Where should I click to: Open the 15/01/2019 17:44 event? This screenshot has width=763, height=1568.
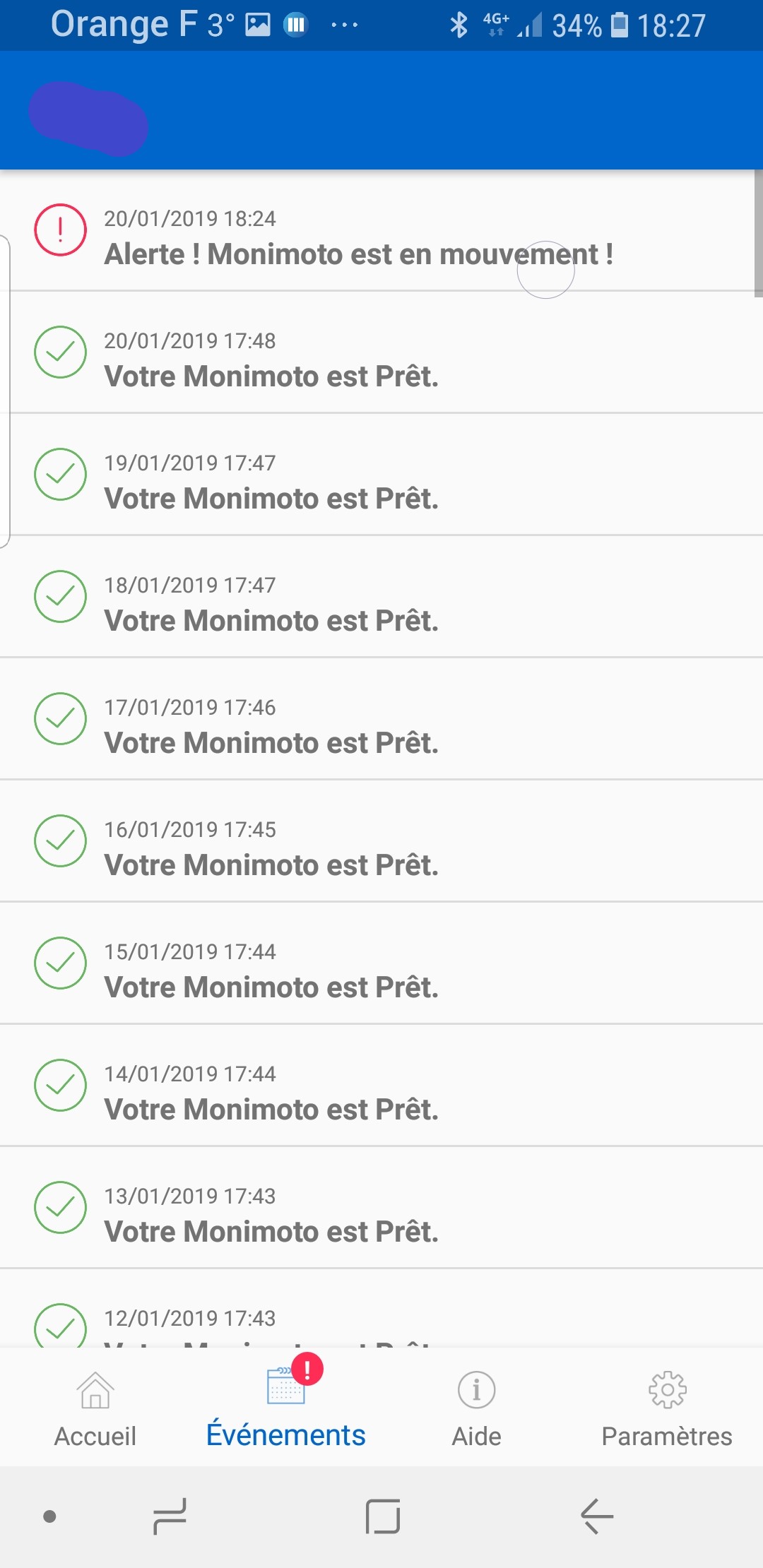[x=381, y=963]
